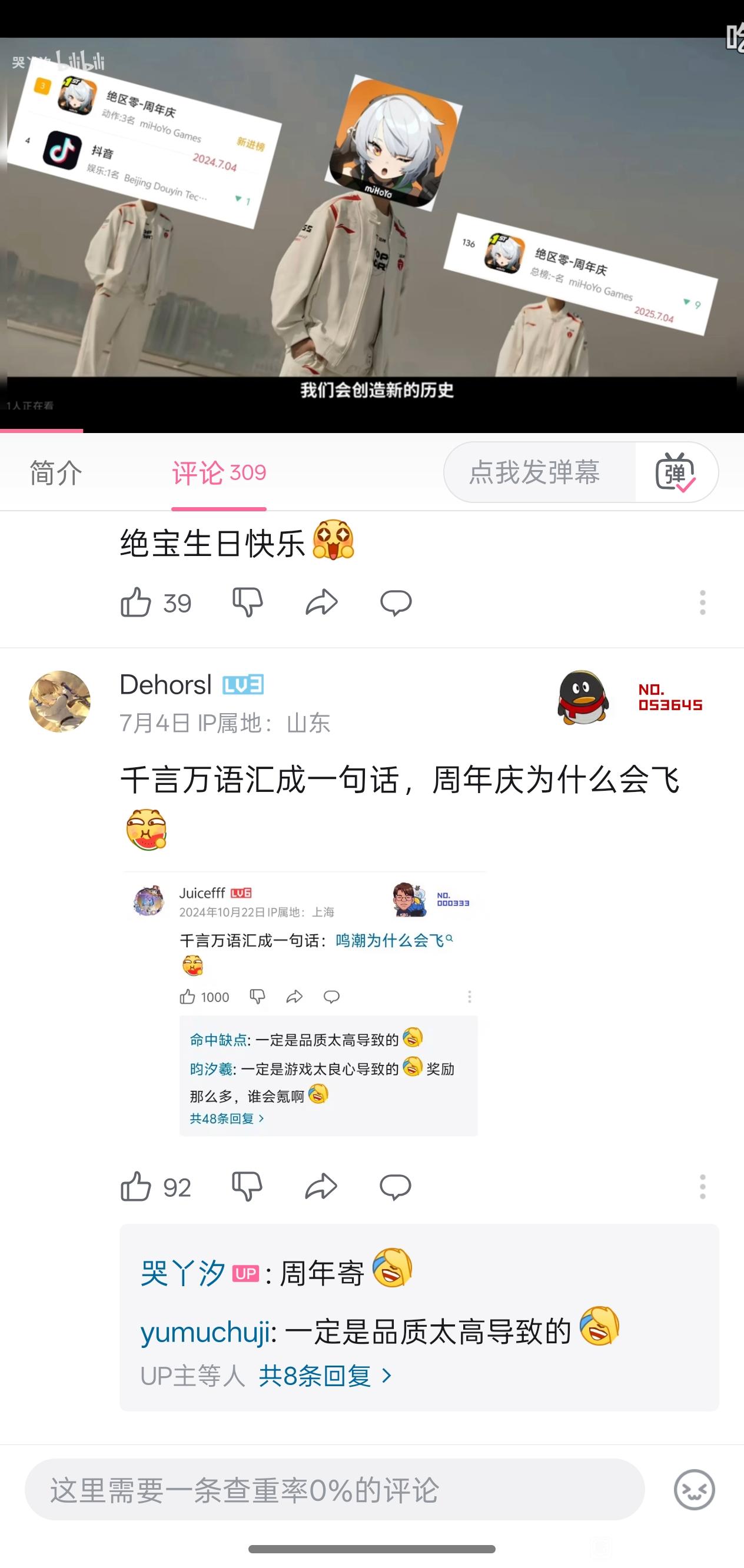The image size is (744, 1568).
Task: Like Dehorsl's comment with 92 likes
Action: [x=136, y=1186]
